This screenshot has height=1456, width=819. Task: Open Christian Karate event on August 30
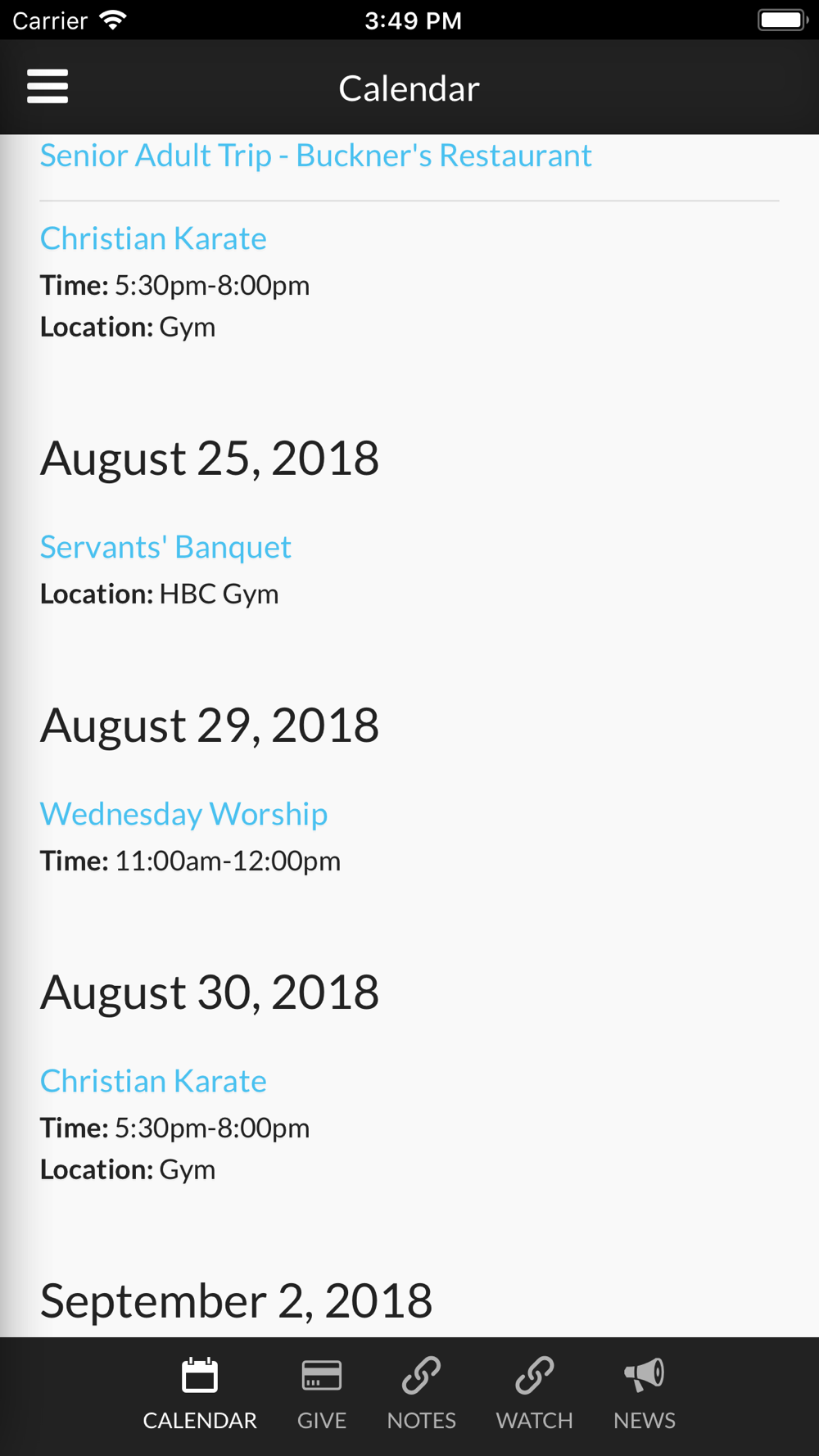(153, 1081)
